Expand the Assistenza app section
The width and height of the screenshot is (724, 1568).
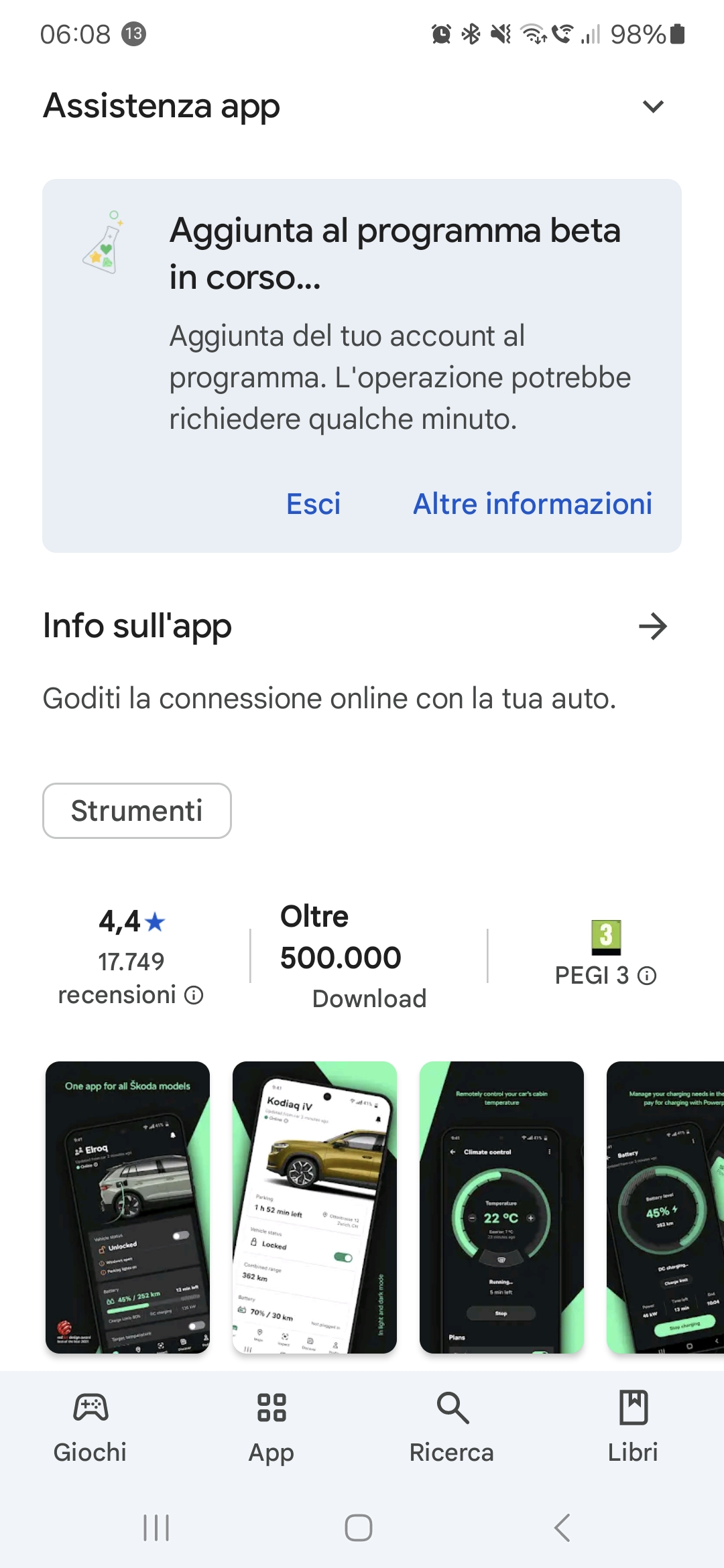click(652, 107)
